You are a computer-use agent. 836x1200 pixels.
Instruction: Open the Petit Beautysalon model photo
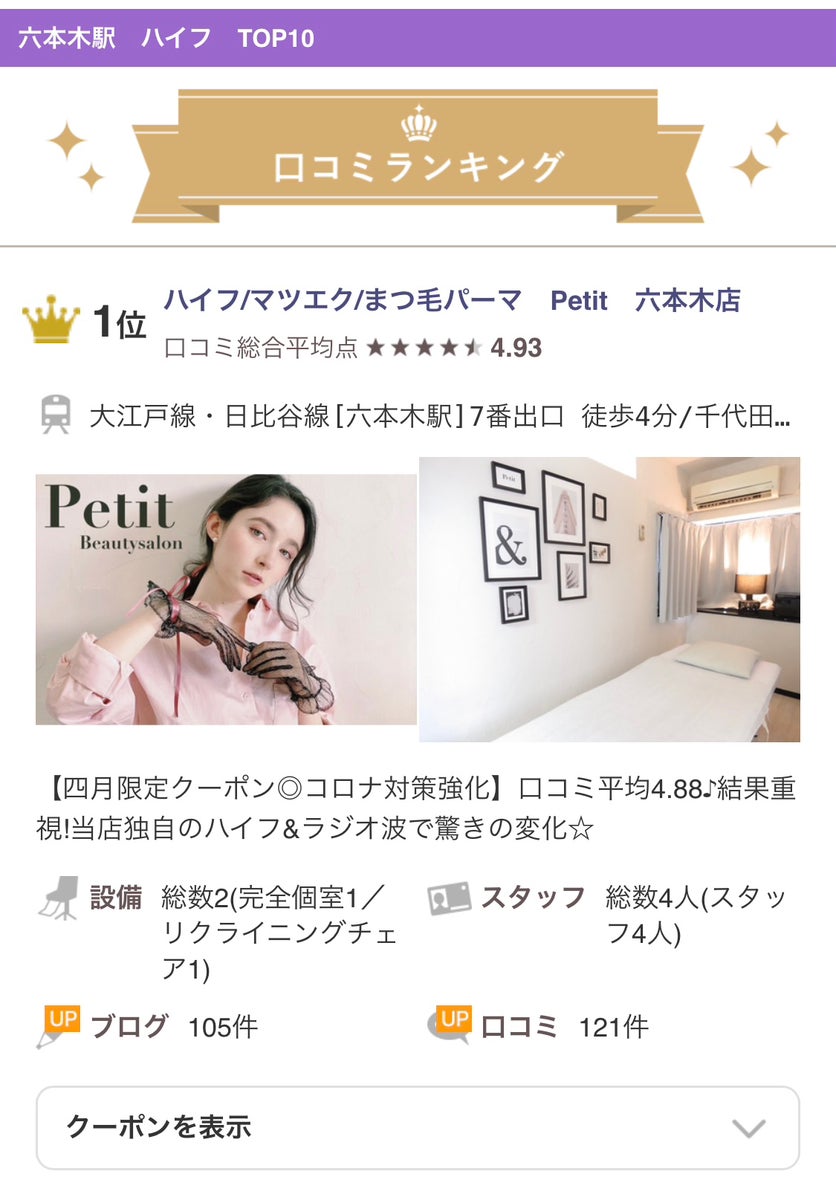tap(226, 599)
